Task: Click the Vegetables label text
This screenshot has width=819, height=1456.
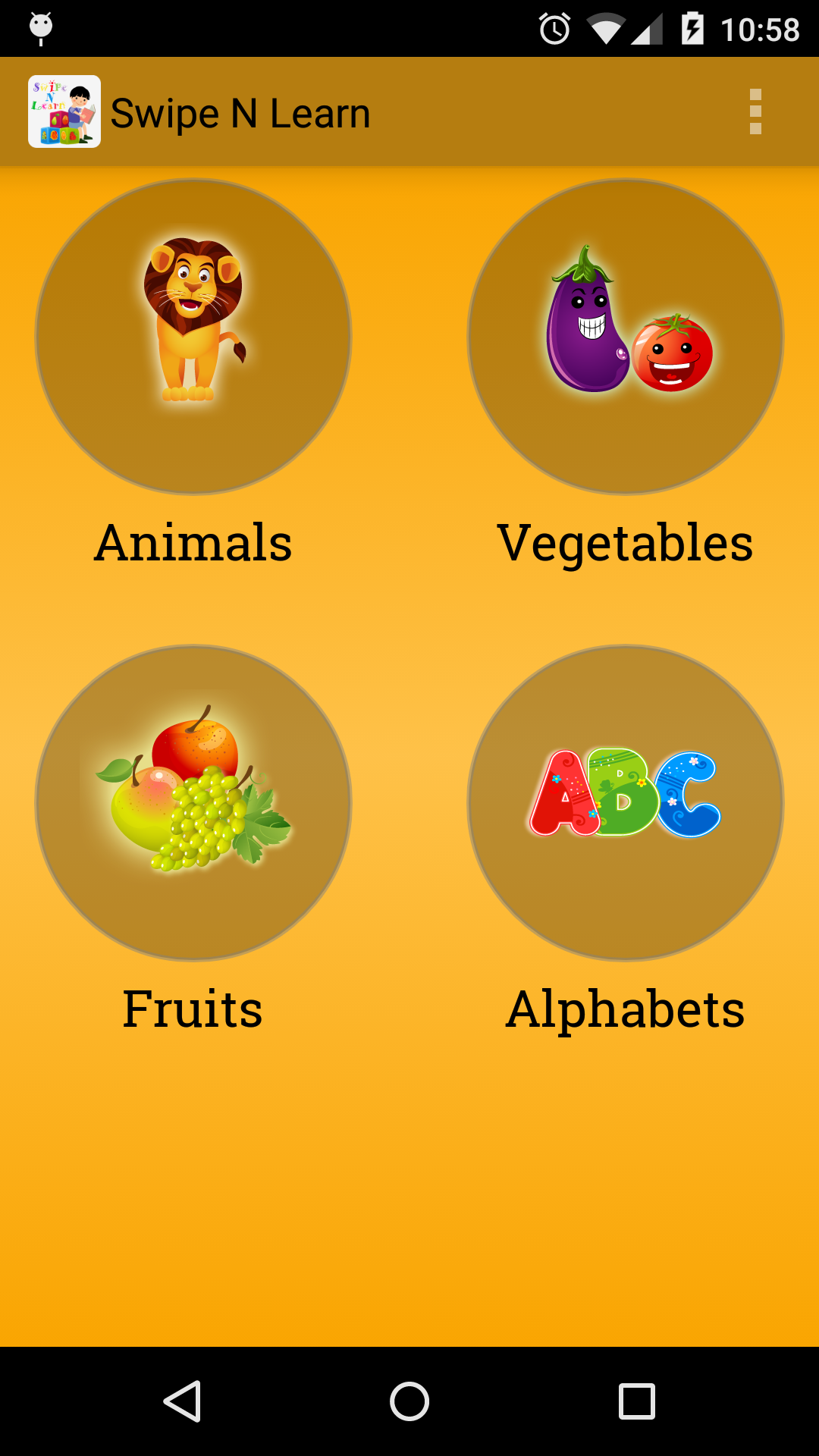Action: click(x=626, y=541)
